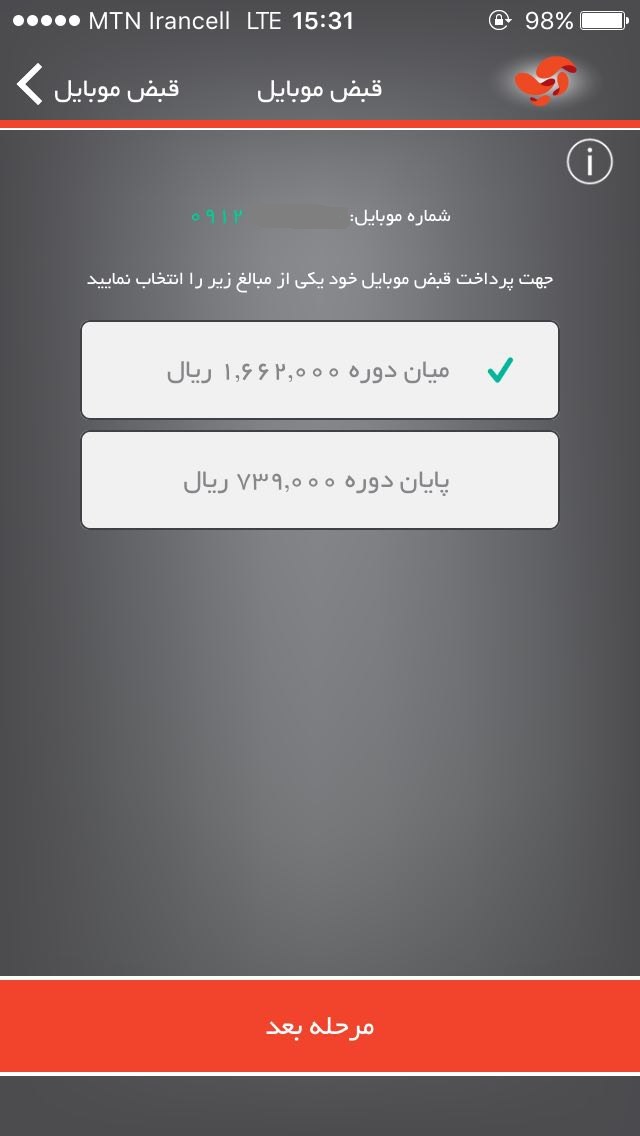Viewport: 640px width, 1136px height.
Task: Select the میان دوره 1,662,000 ریال option
Action: [x=320, y=369]
